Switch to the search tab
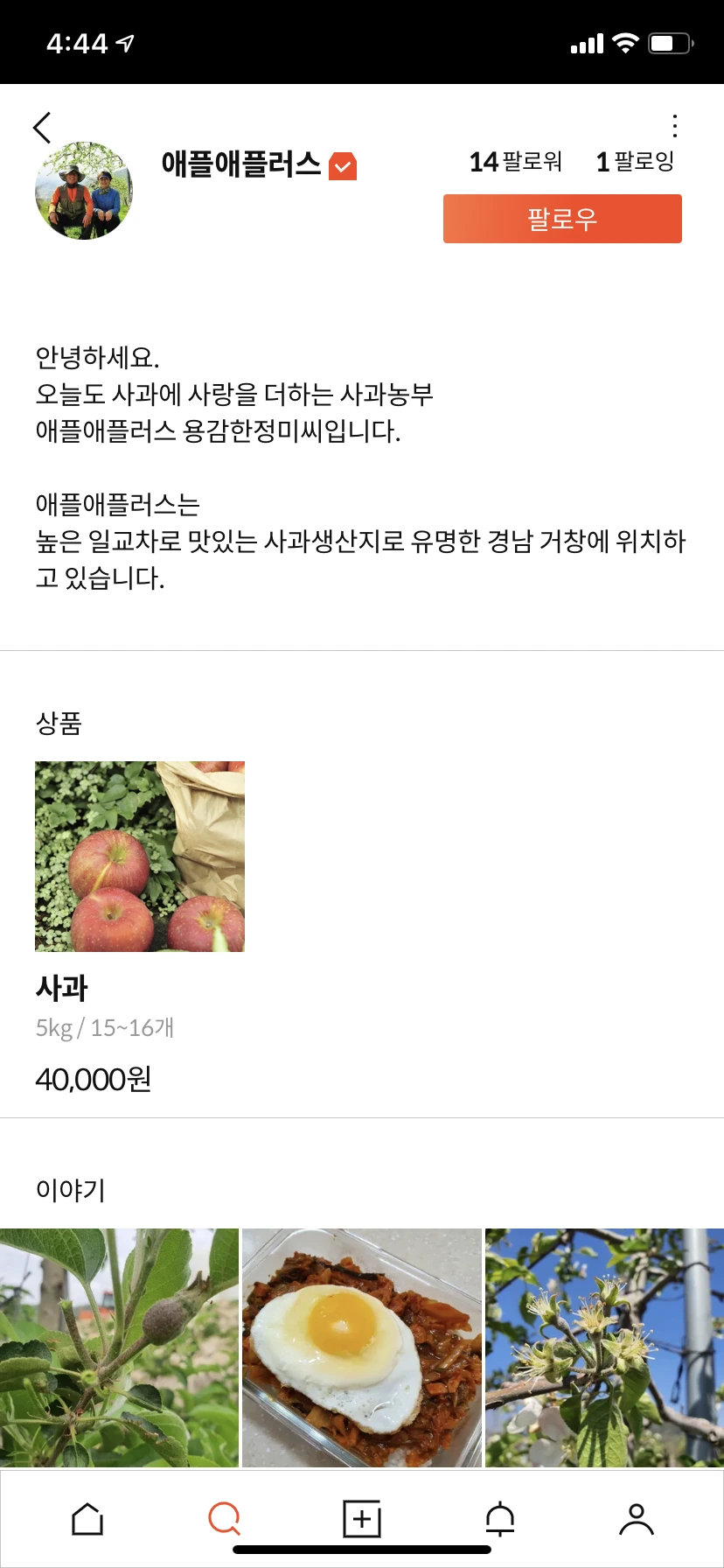 (x=225, y=1518)
